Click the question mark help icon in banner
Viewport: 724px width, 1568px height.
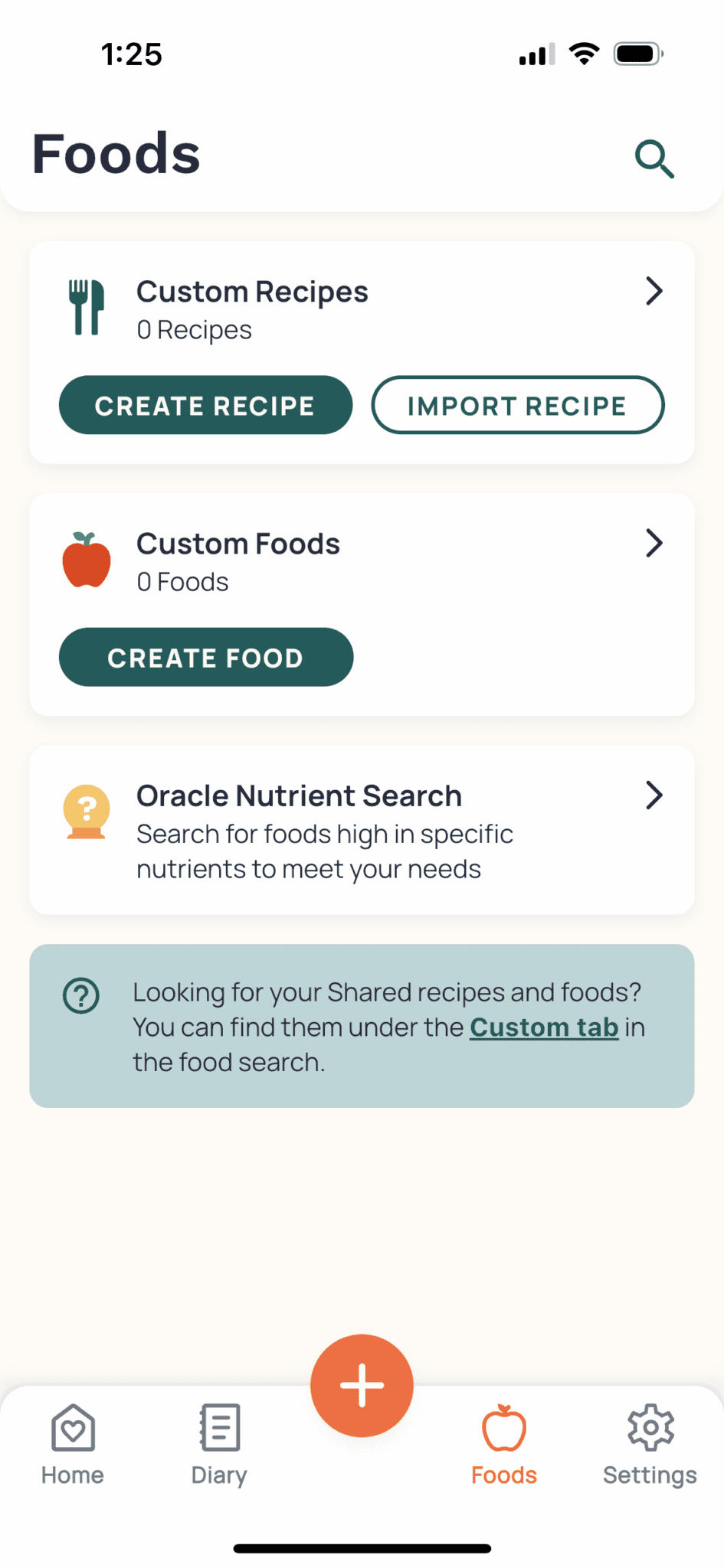pyautogui.click(x=80, y=996)
